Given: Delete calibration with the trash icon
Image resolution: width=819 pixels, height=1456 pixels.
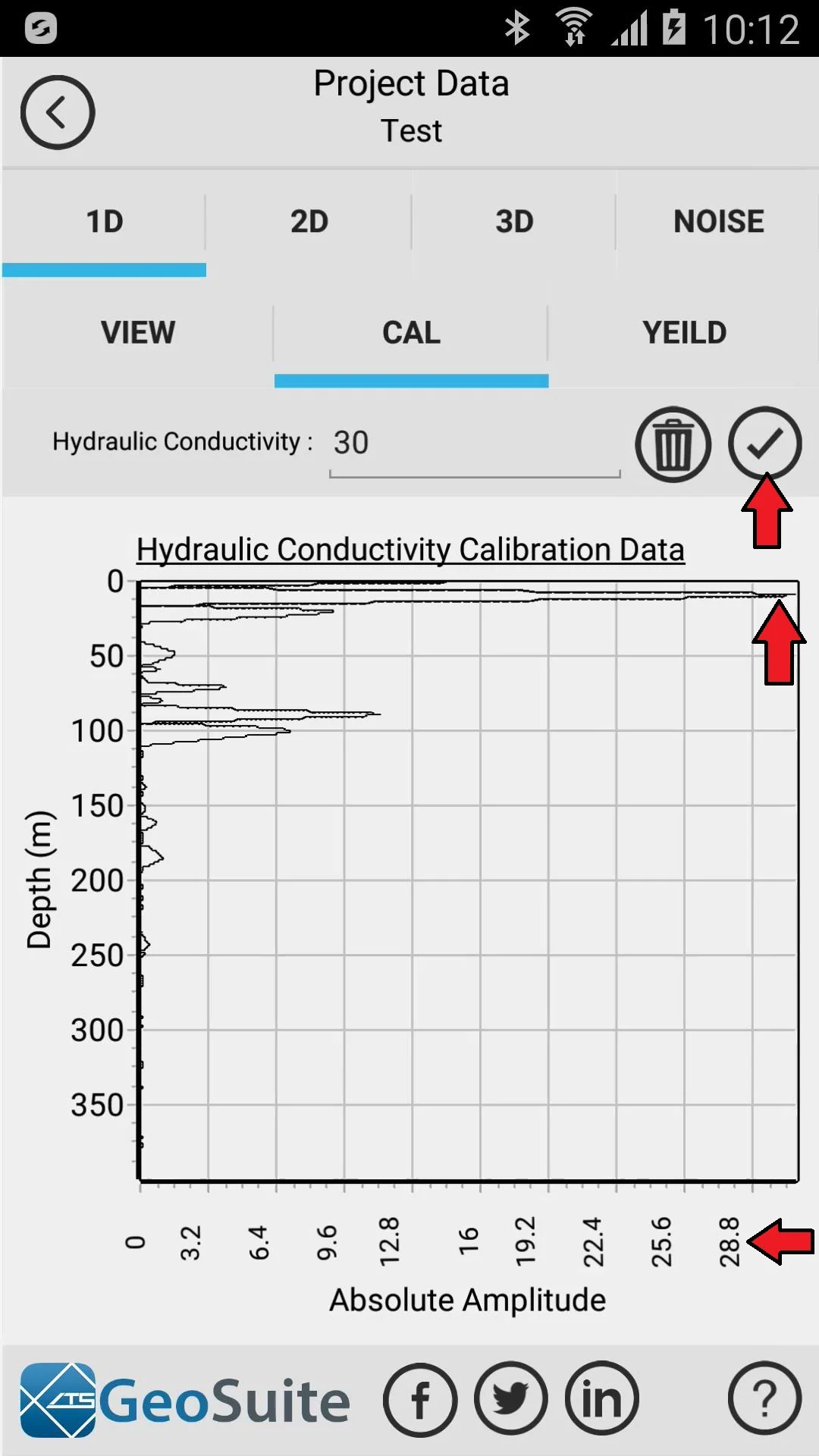Looking at the screenshot, I should [673, 444].
